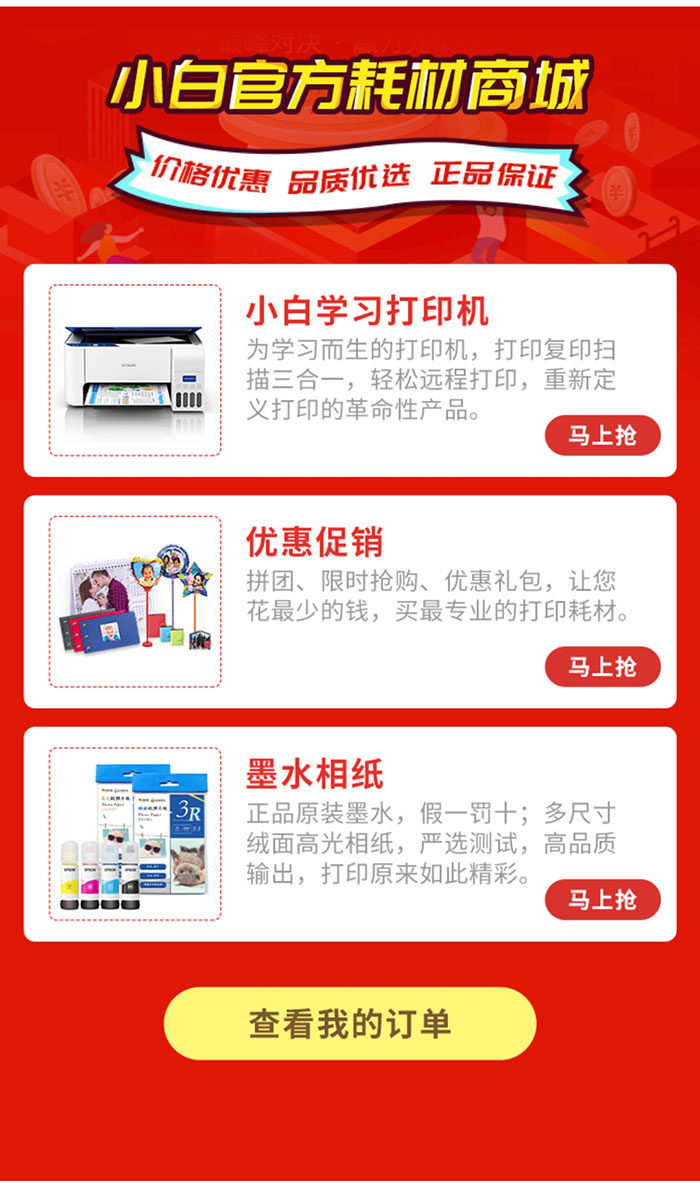
Task: Tap 马上抢 under 优惠促销
Action: (602, 667)
